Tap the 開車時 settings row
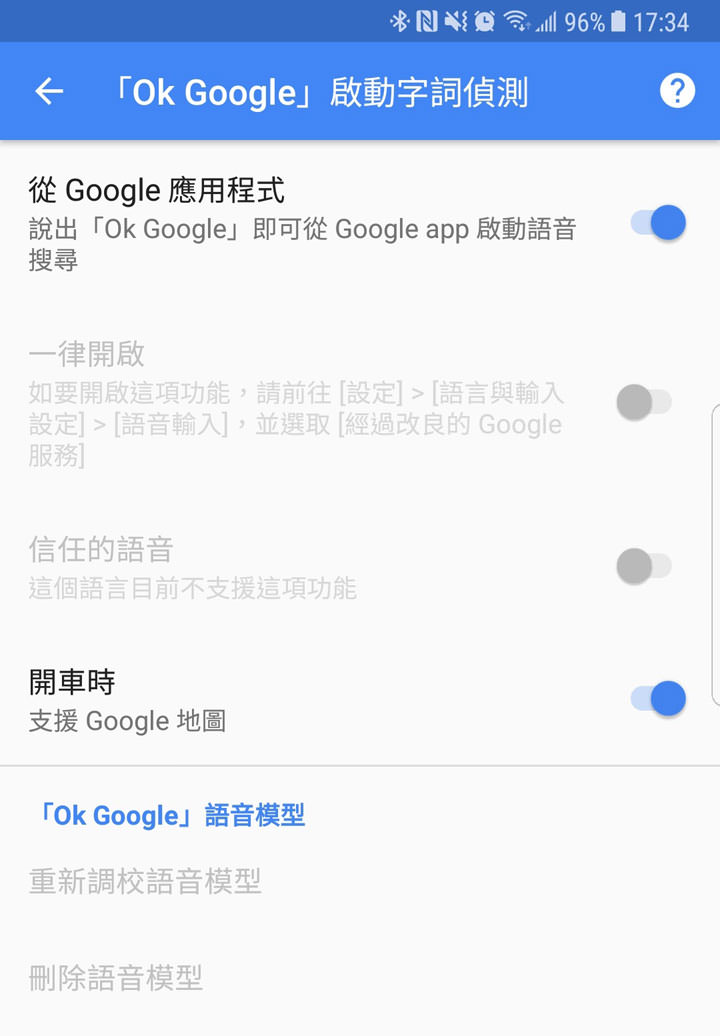The width and height of the screenshot is (720, 1036). 300,698
